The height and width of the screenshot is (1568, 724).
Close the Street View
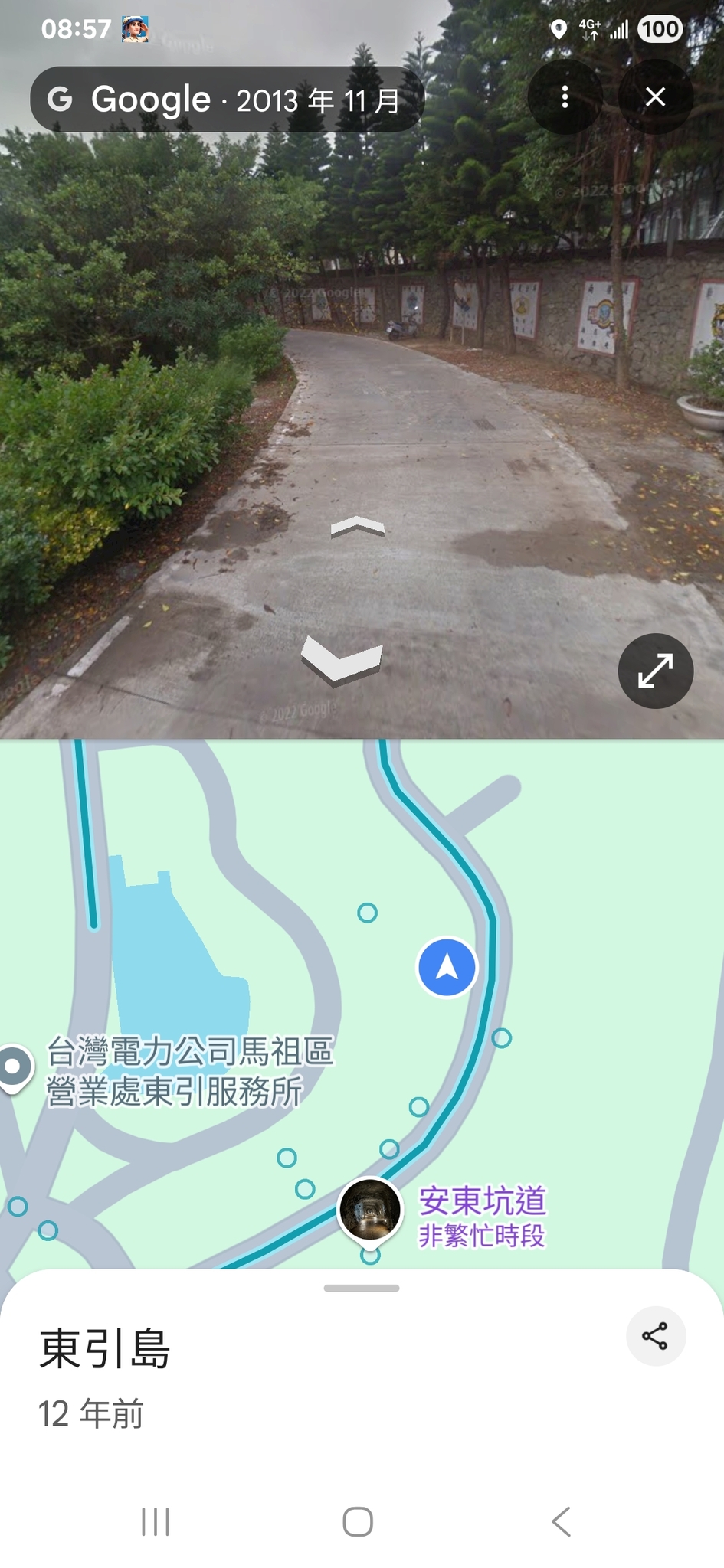coord(655,97)
